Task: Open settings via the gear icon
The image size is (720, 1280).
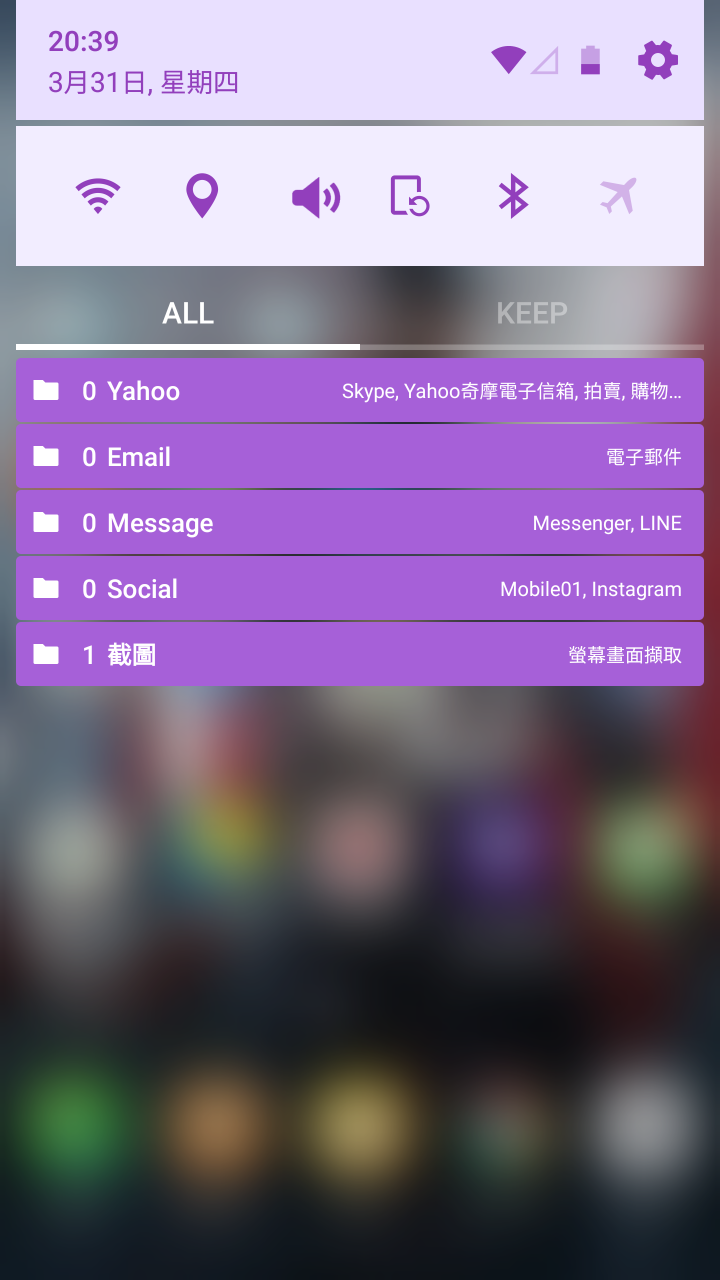Action: (x=658, y=61)
